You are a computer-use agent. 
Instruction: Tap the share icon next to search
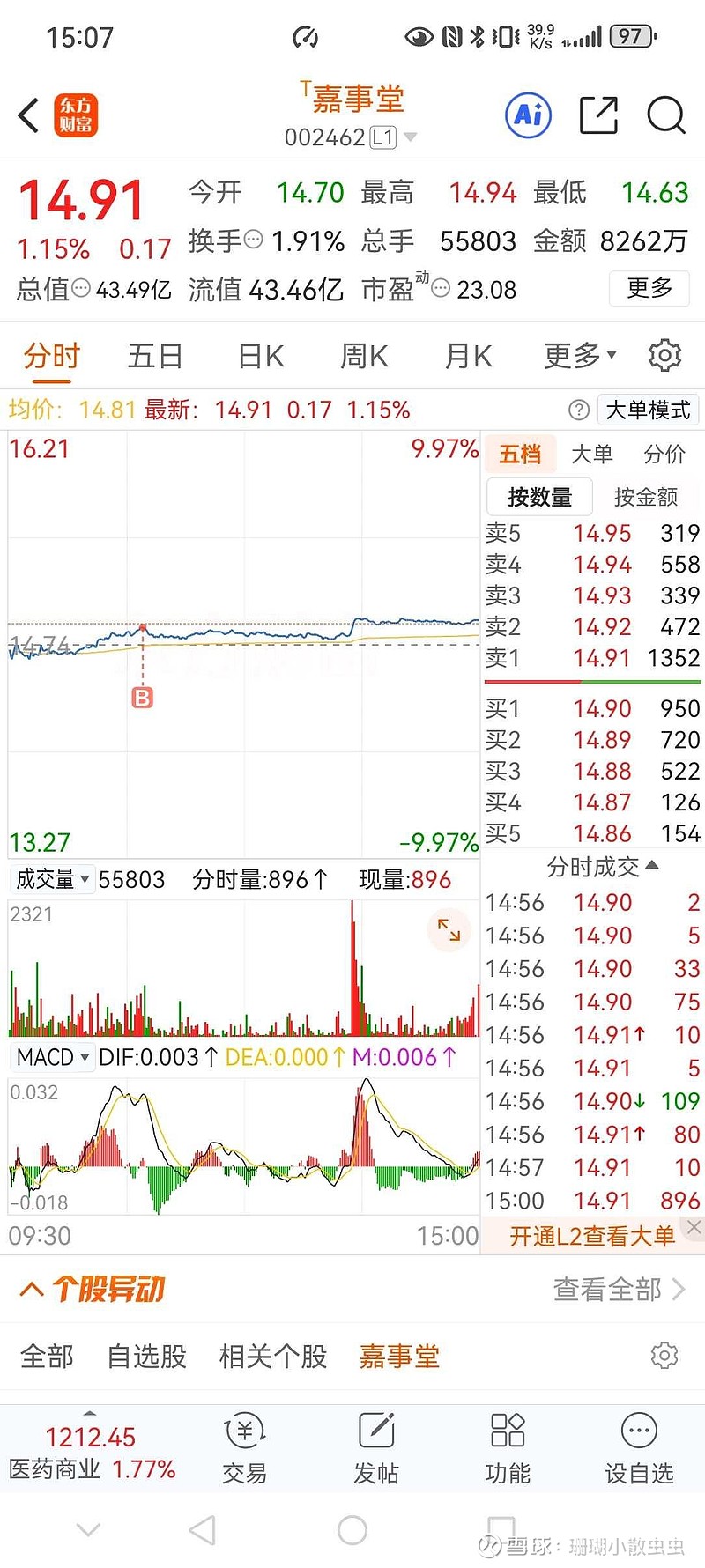[598, 115]
